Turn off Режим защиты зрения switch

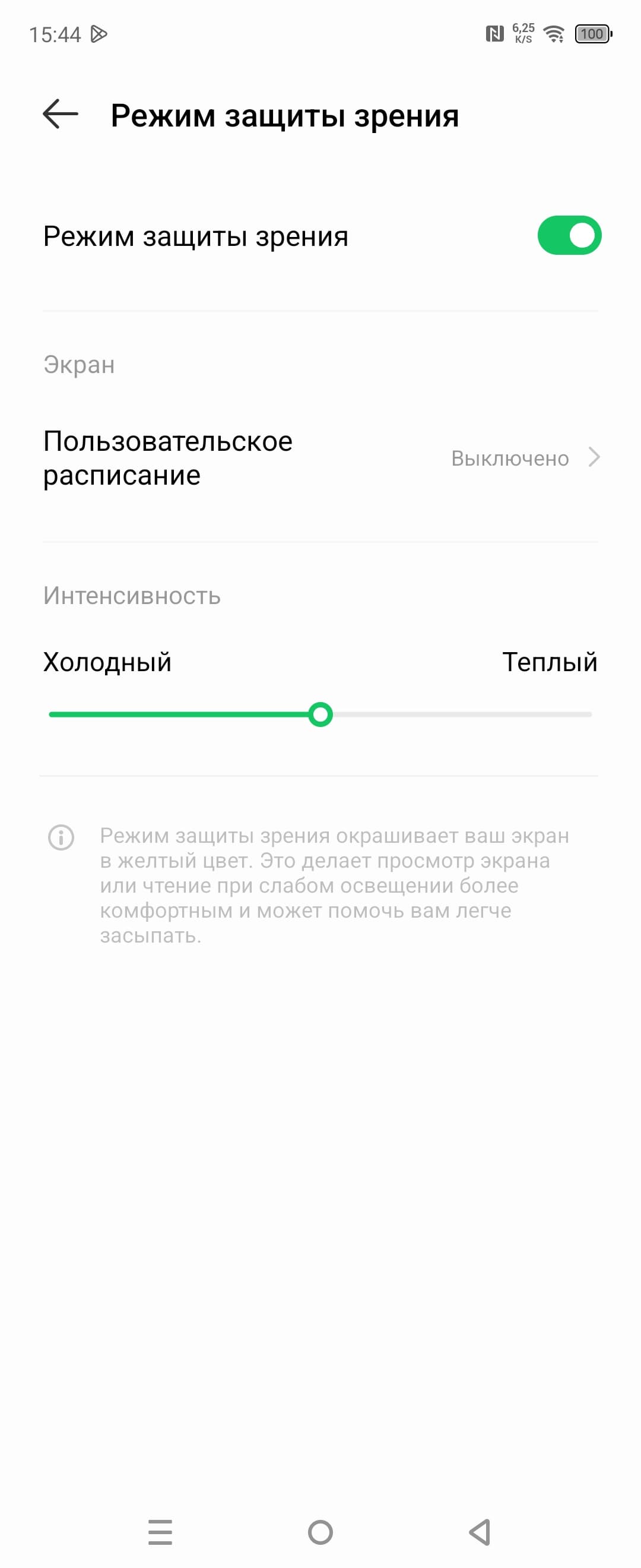pyautogui.click(x=569, y=236)
